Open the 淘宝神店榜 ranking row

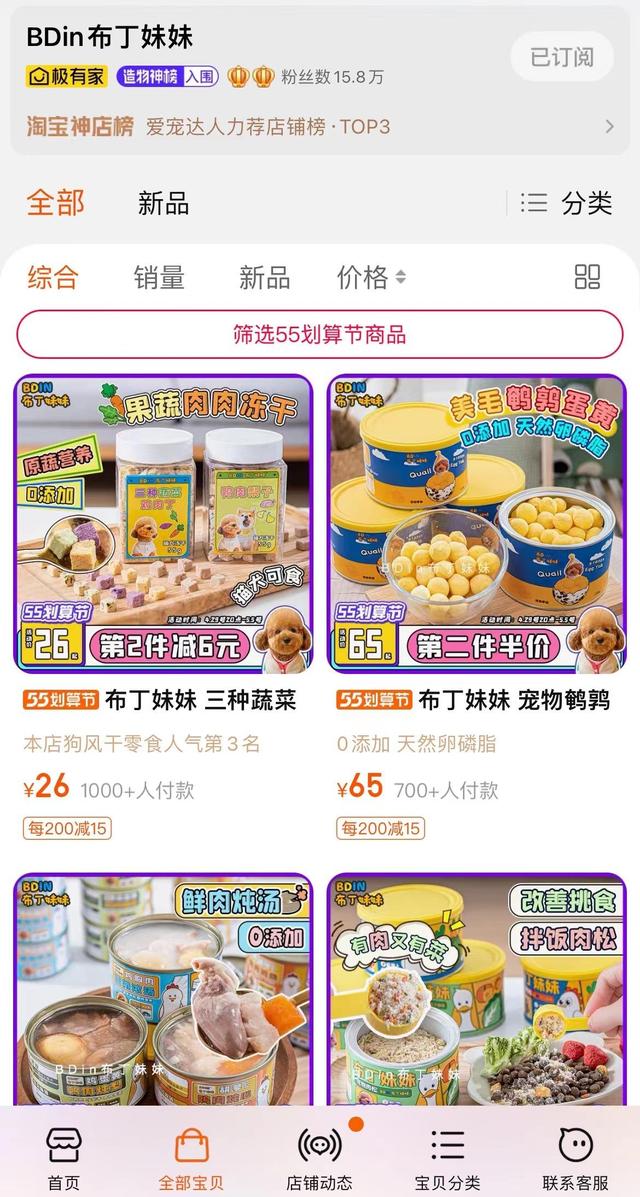point(320,127)
